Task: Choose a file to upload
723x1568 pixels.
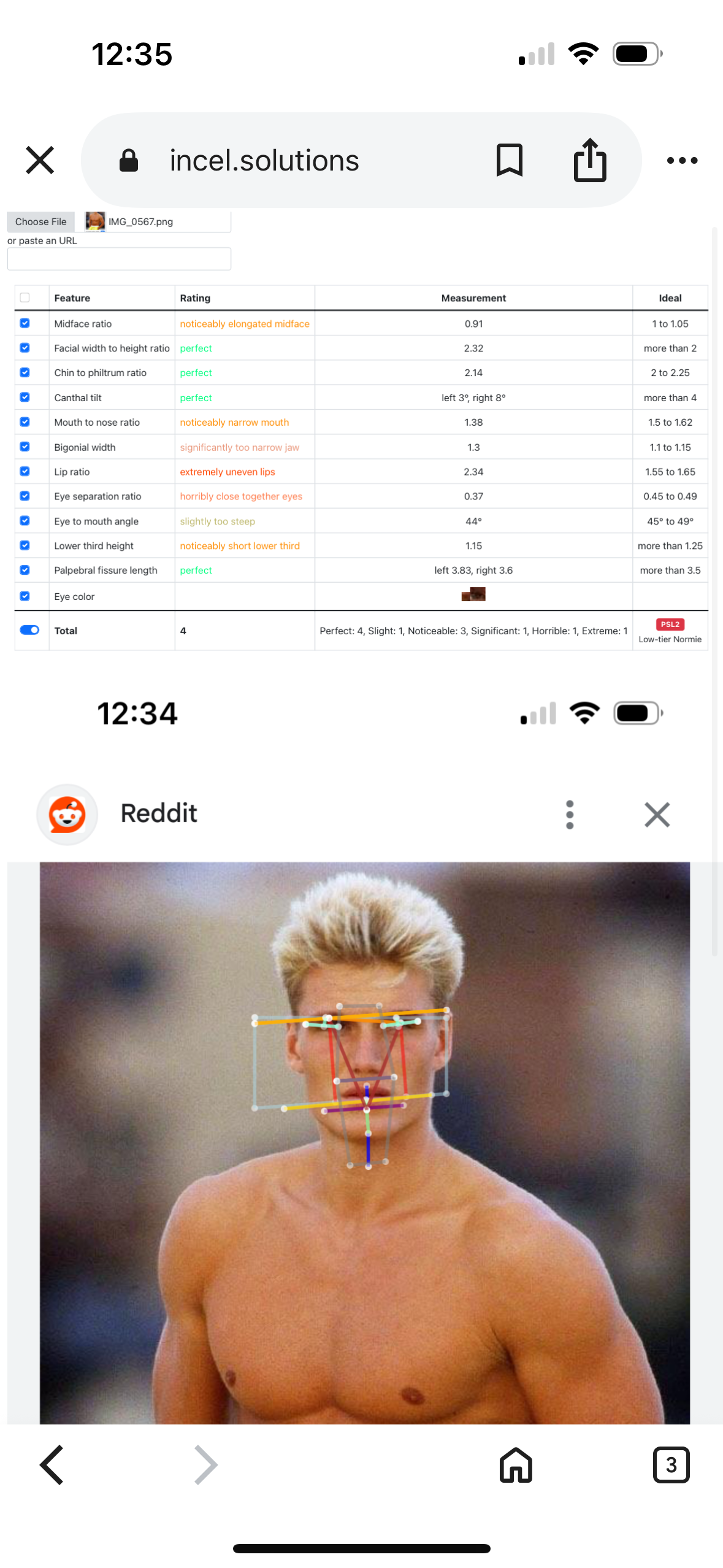Action: click(40, 221)
